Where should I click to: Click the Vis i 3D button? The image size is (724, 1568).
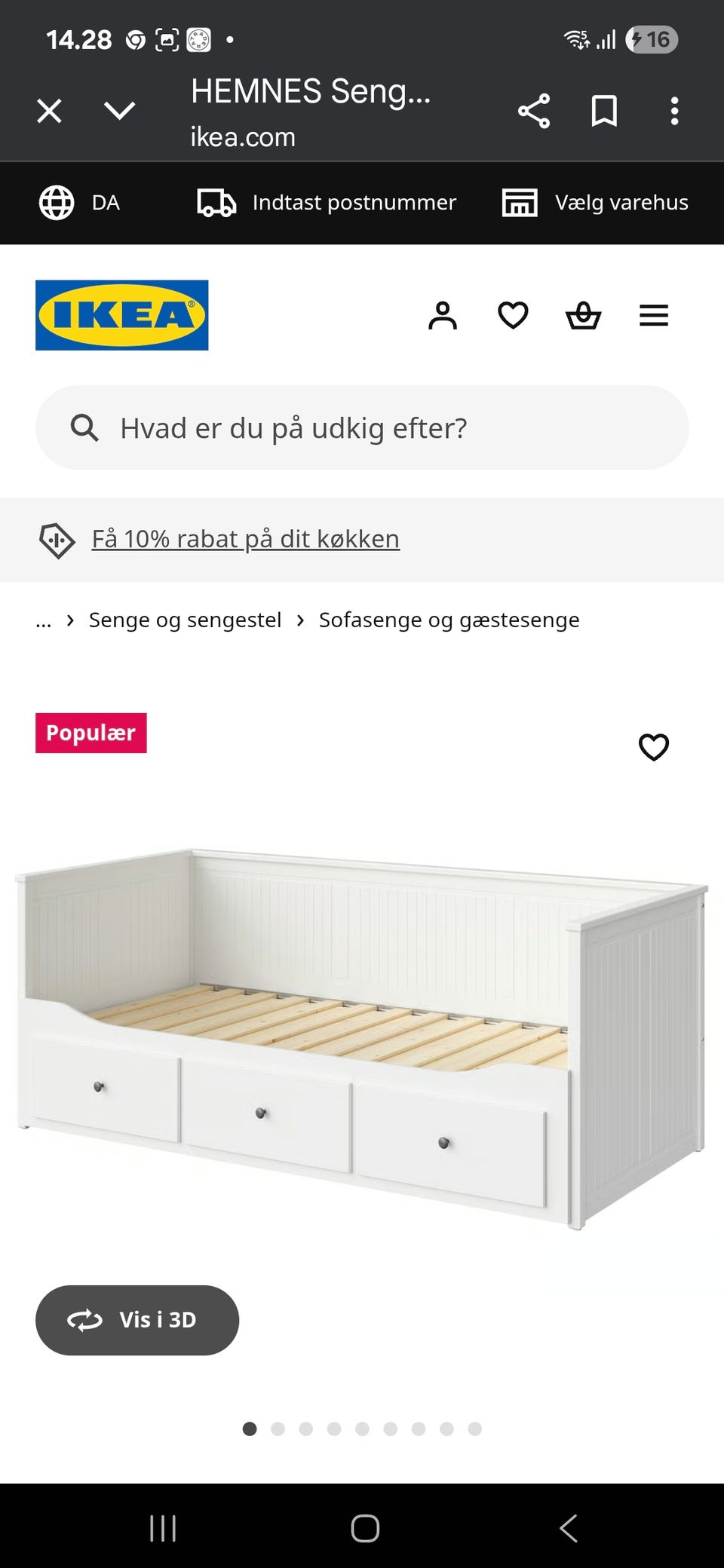point(137,1320)
